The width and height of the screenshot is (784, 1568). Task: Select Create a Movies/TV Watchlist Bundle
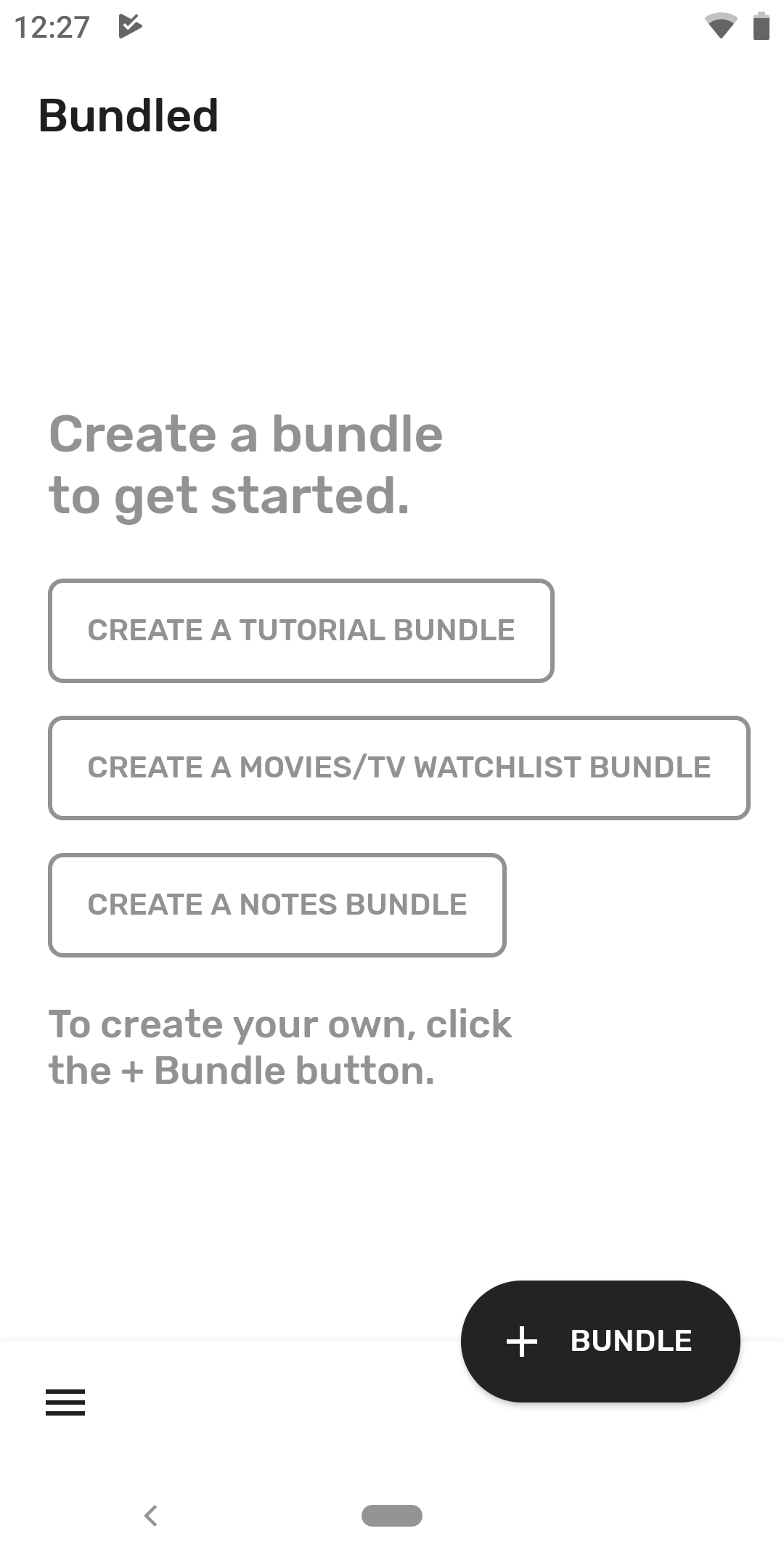399,767
